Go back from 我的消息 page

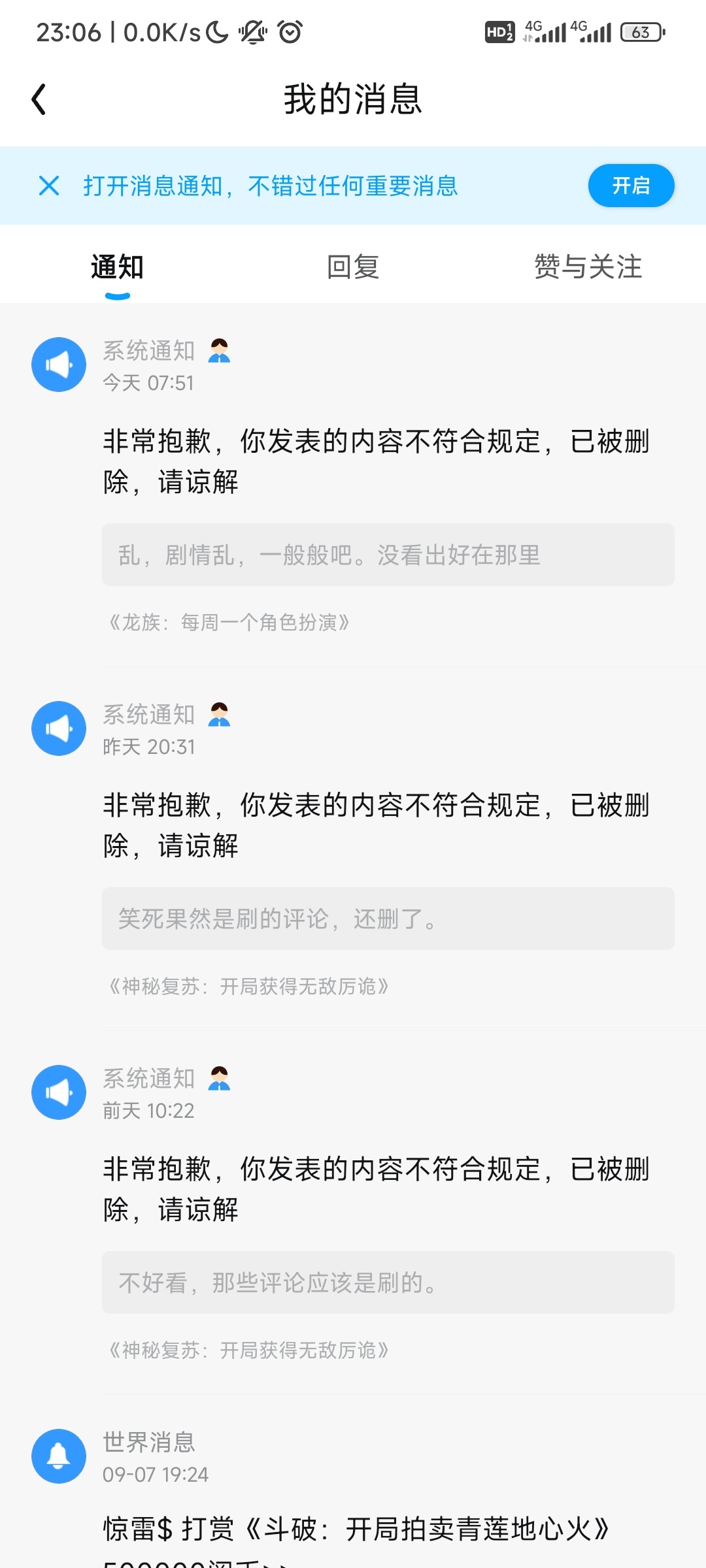[39, 99]
